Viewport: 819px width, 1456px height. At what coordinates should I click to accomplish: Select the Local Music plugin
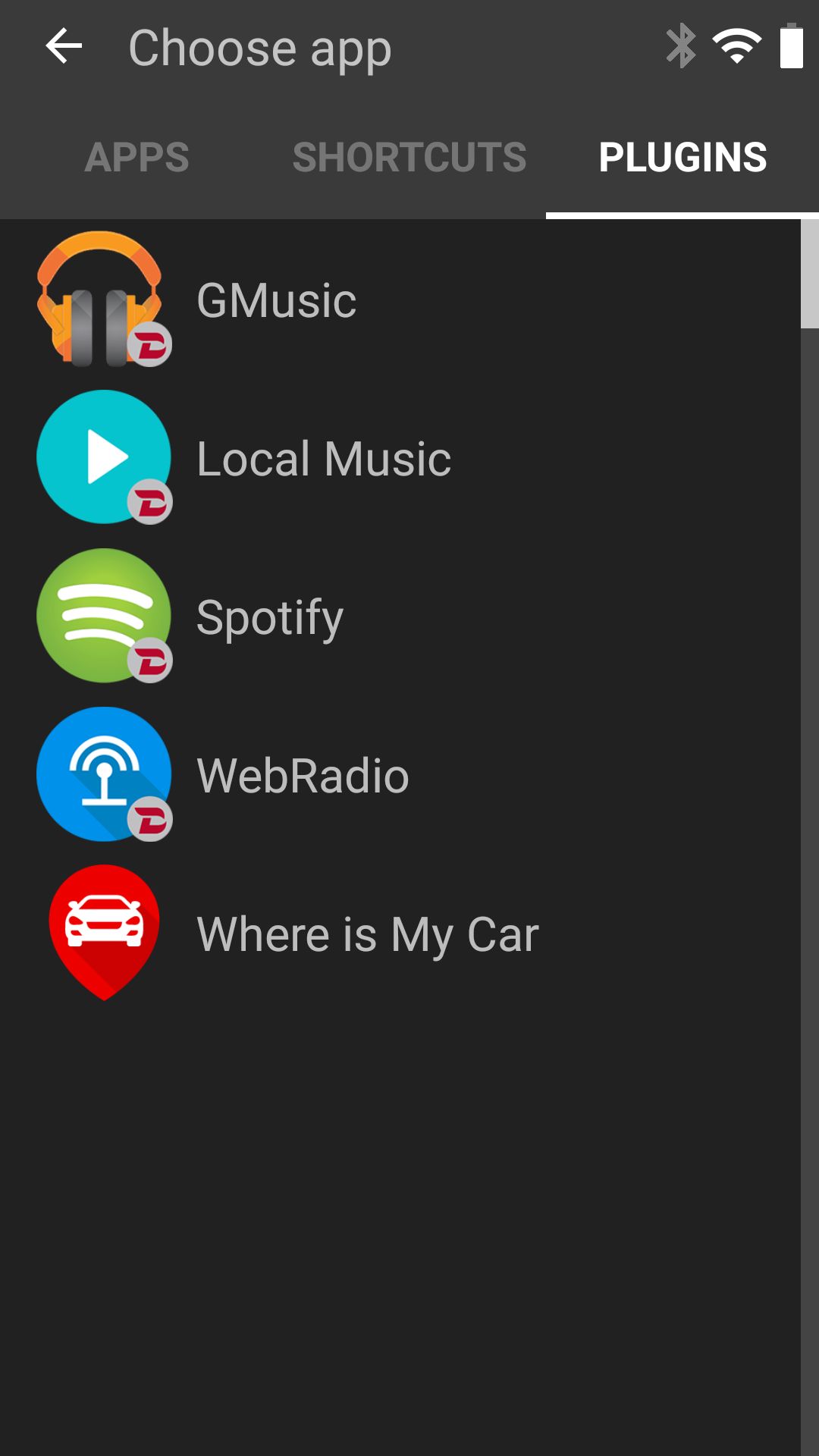coord(400,458)
